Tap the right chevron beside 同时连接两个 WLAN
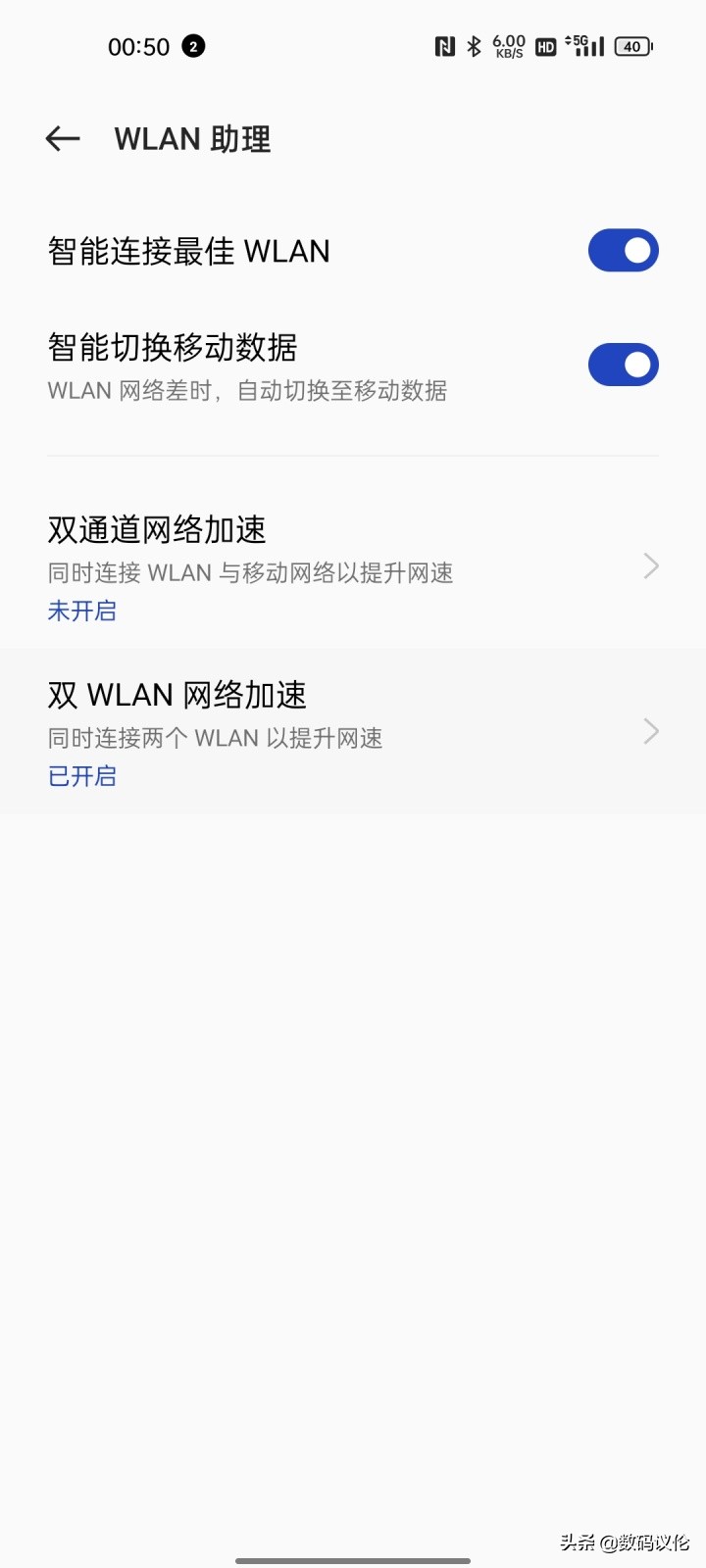The image size is (706, 1568). point(650,731)
